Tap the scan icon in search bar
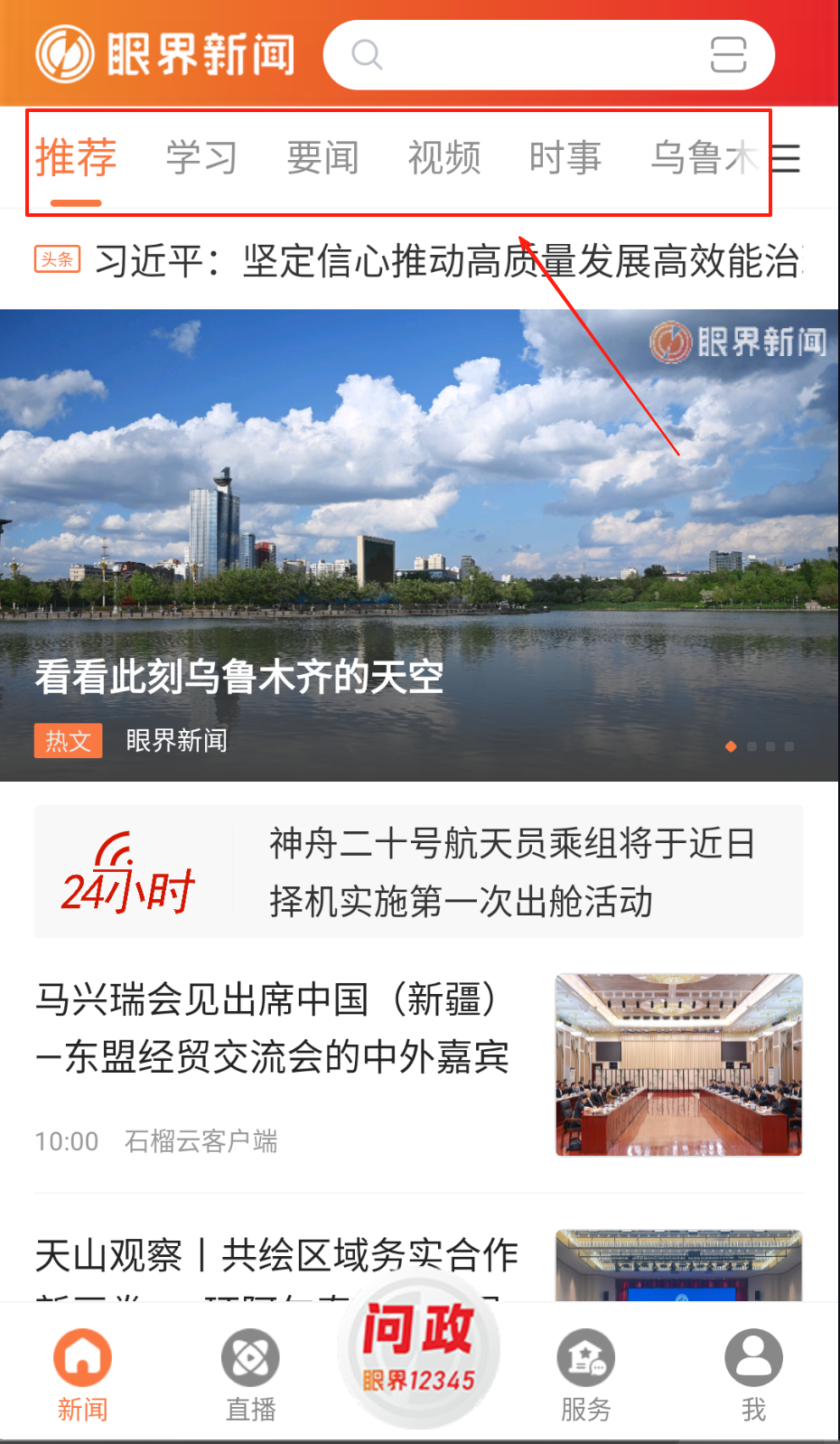Image resolution: width=840 pixels, height=1444 pixels. 728,55
